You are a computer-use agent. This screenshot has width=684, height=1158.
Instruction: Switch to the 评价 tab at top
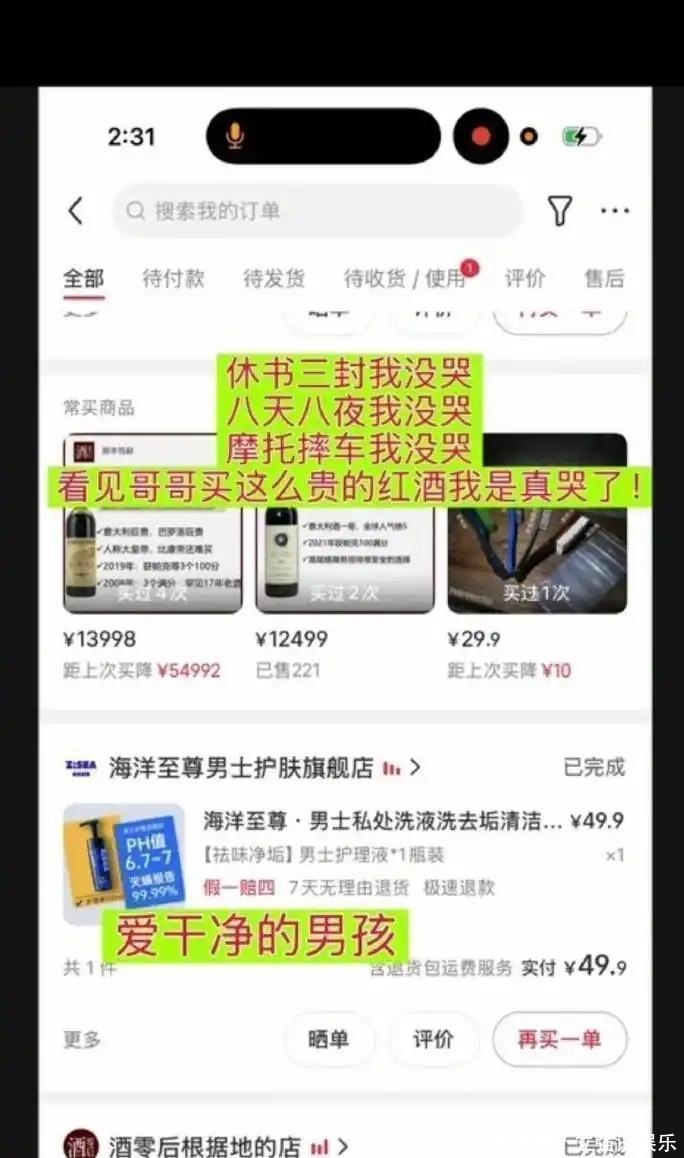[524, 278]
